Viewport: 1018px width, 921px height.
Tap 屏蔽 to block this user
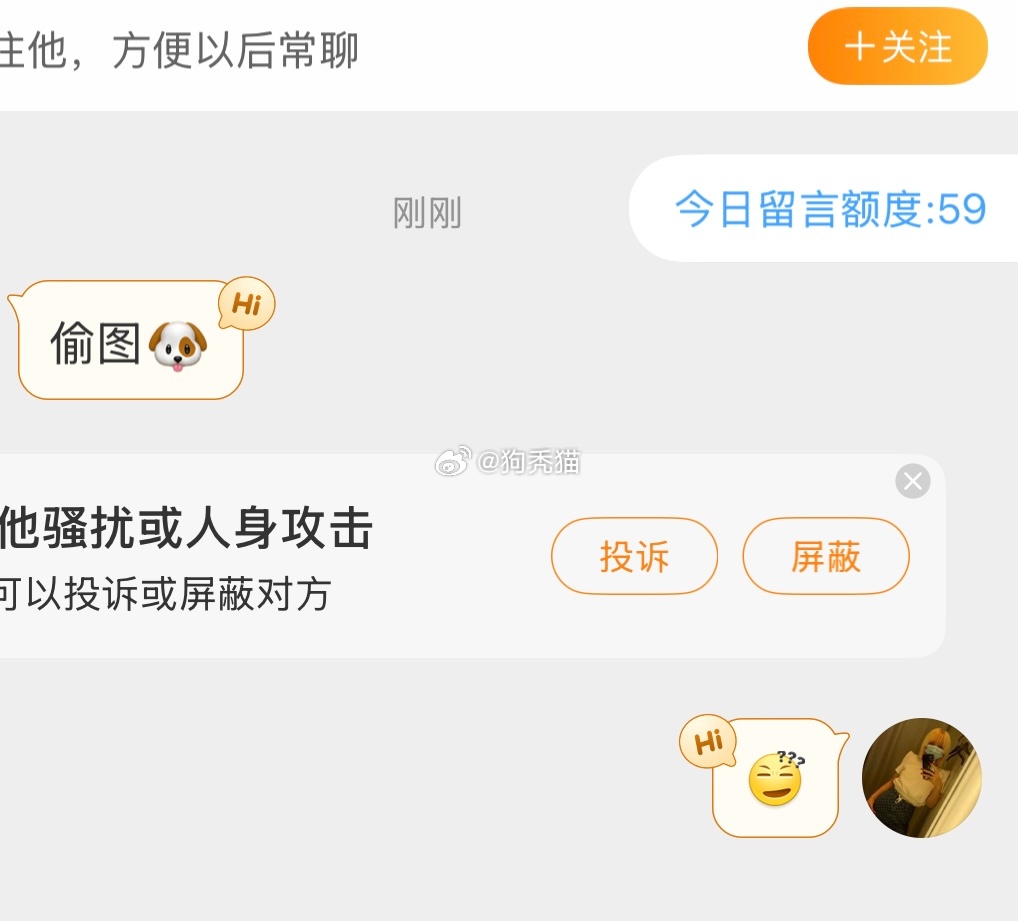click(825, 556)
